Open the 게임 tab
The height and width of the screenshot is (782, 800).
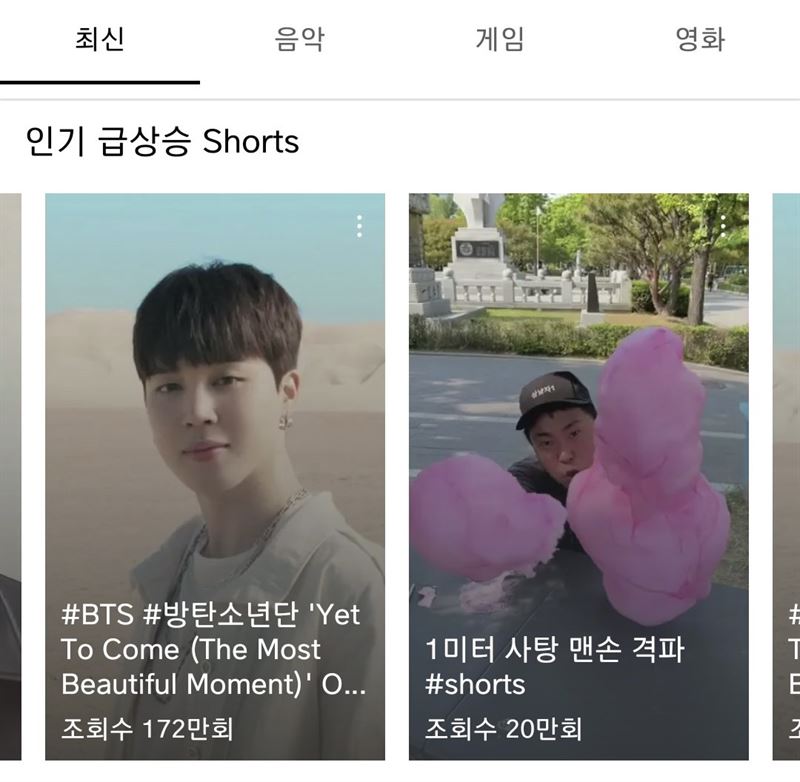coord(499,40)
